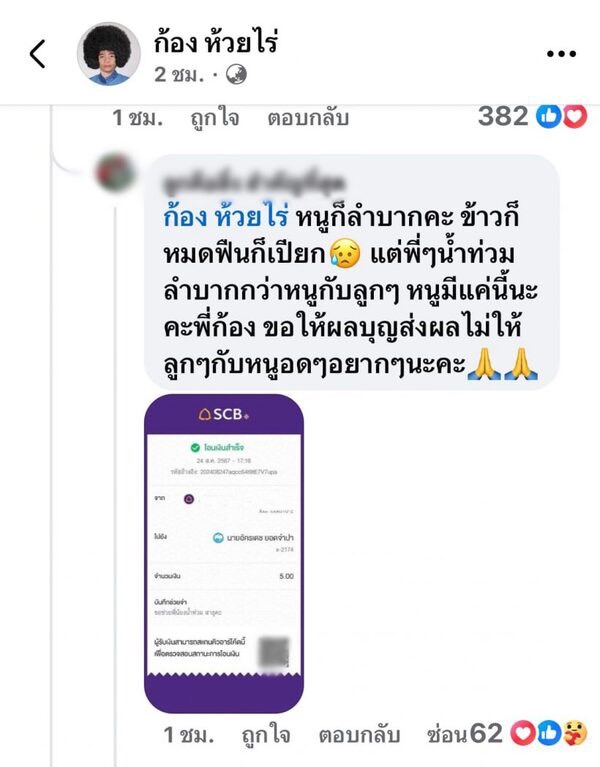The image size is (600, 767).
Task: Like the comment with the SCB slip
Action: 265,736
